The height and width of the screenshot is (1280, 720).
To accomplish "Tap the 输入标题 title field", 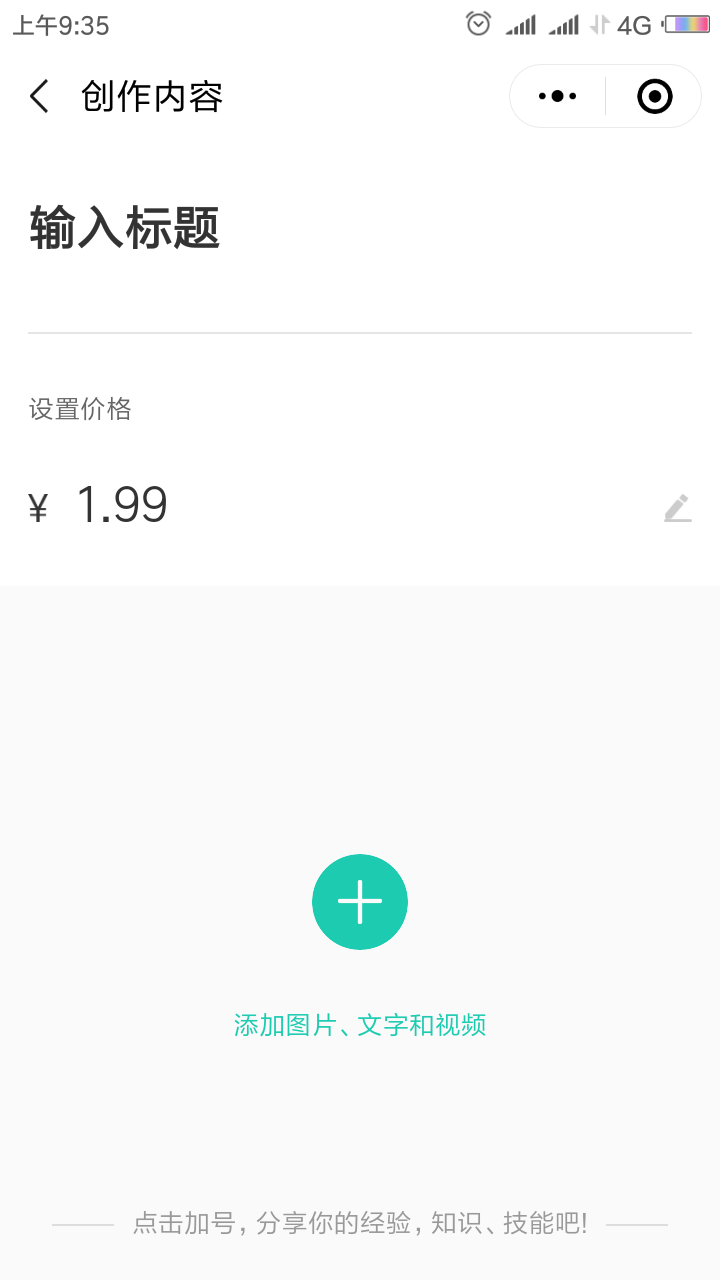I will pyautogui.click(x=125, y=229).
